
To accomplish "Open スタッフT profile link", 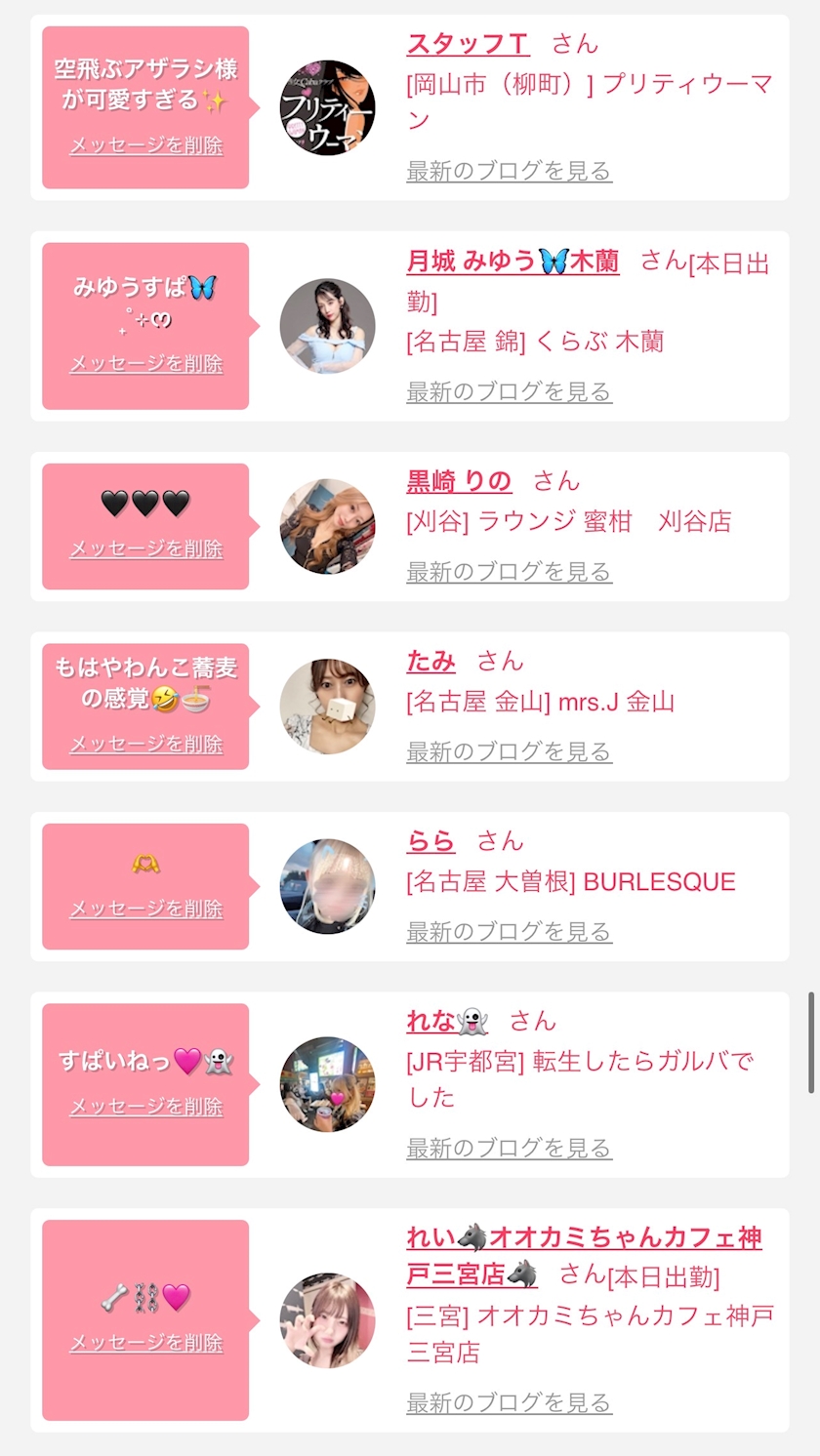I will pos(468,44).
